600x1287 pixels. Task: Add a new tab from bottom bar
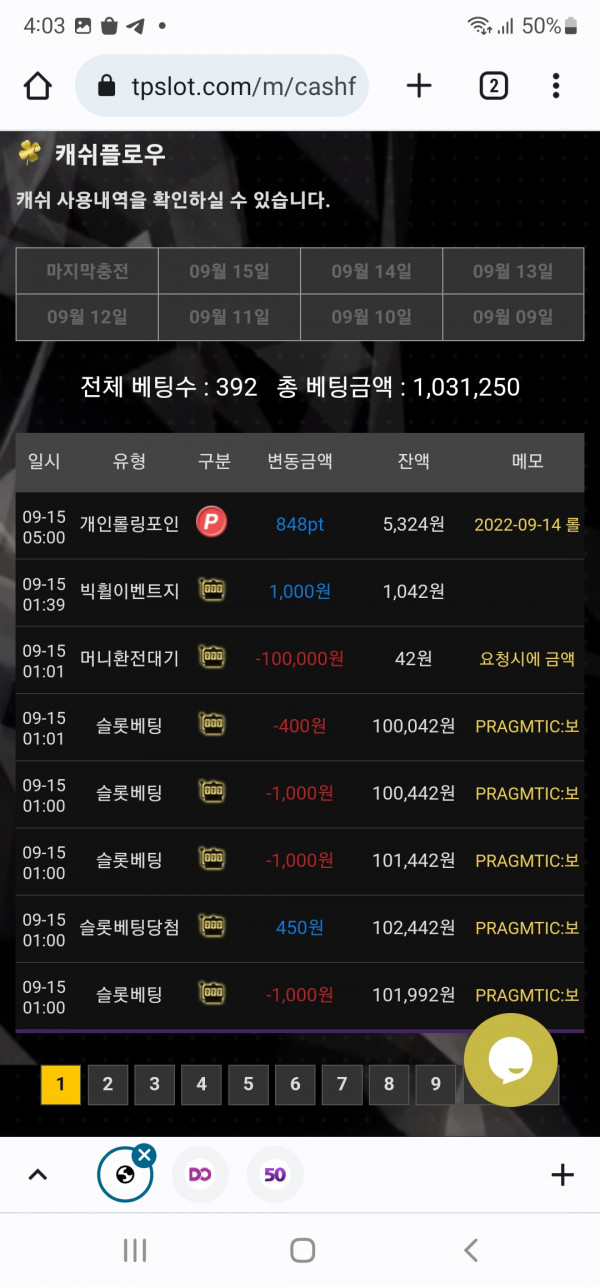(563, 1175)
